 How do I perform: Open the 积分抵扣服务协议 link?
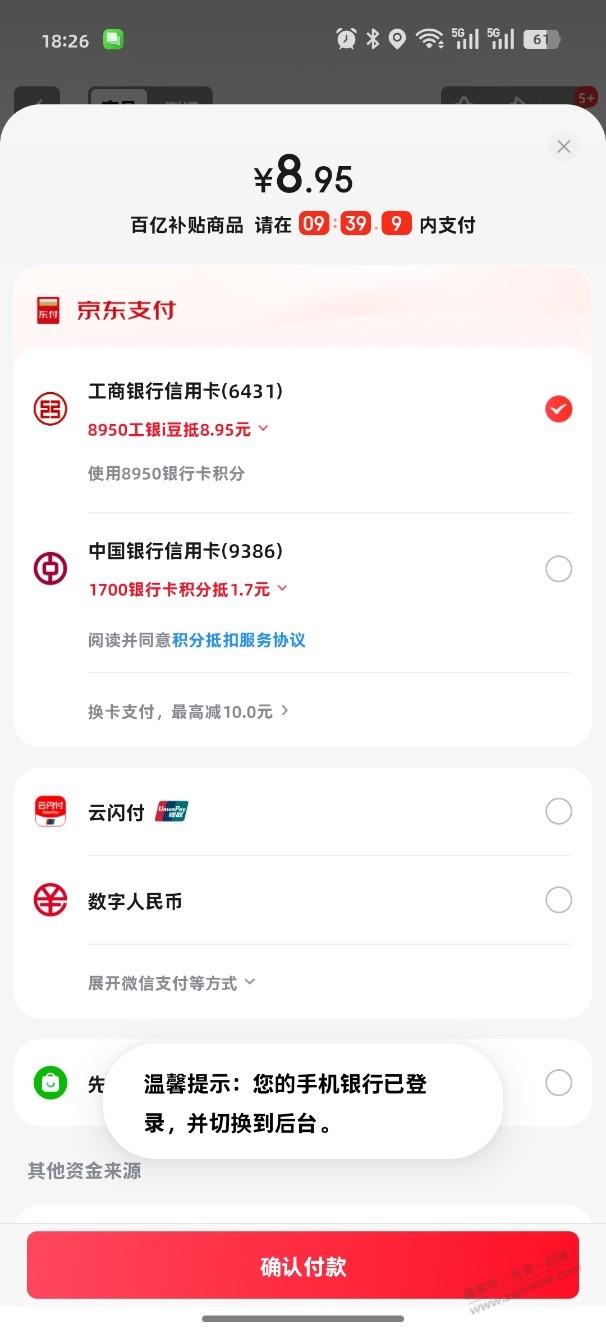(239, 640)
